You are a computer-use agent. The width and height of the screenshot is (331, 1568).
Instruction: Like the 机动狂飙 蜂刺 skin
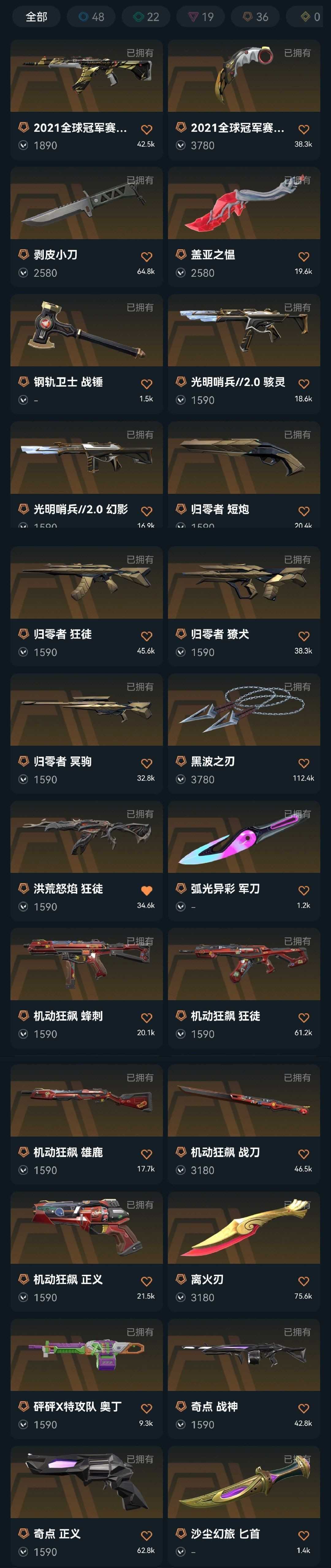point(146,1018)
